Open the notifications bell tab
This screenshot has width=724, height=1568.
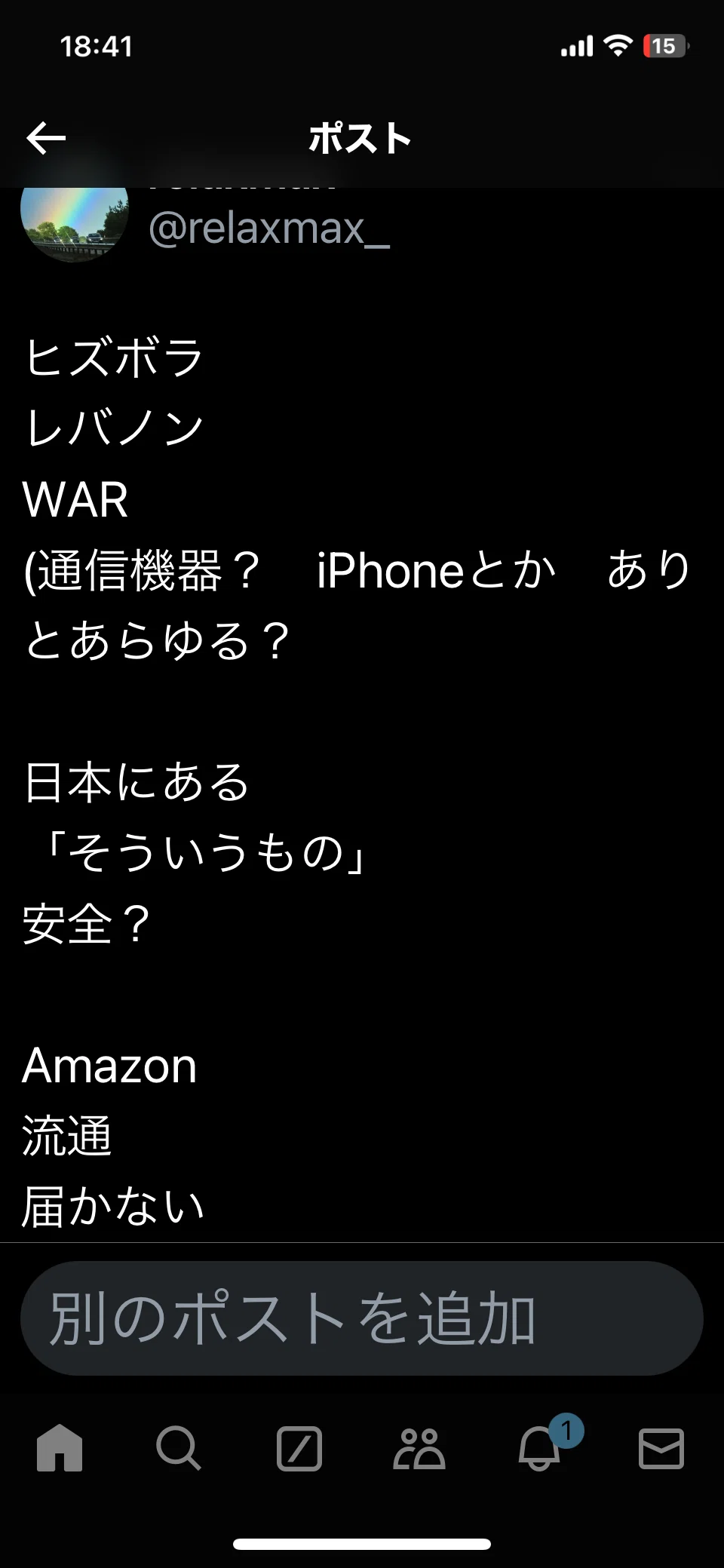tap(540, 1449)
